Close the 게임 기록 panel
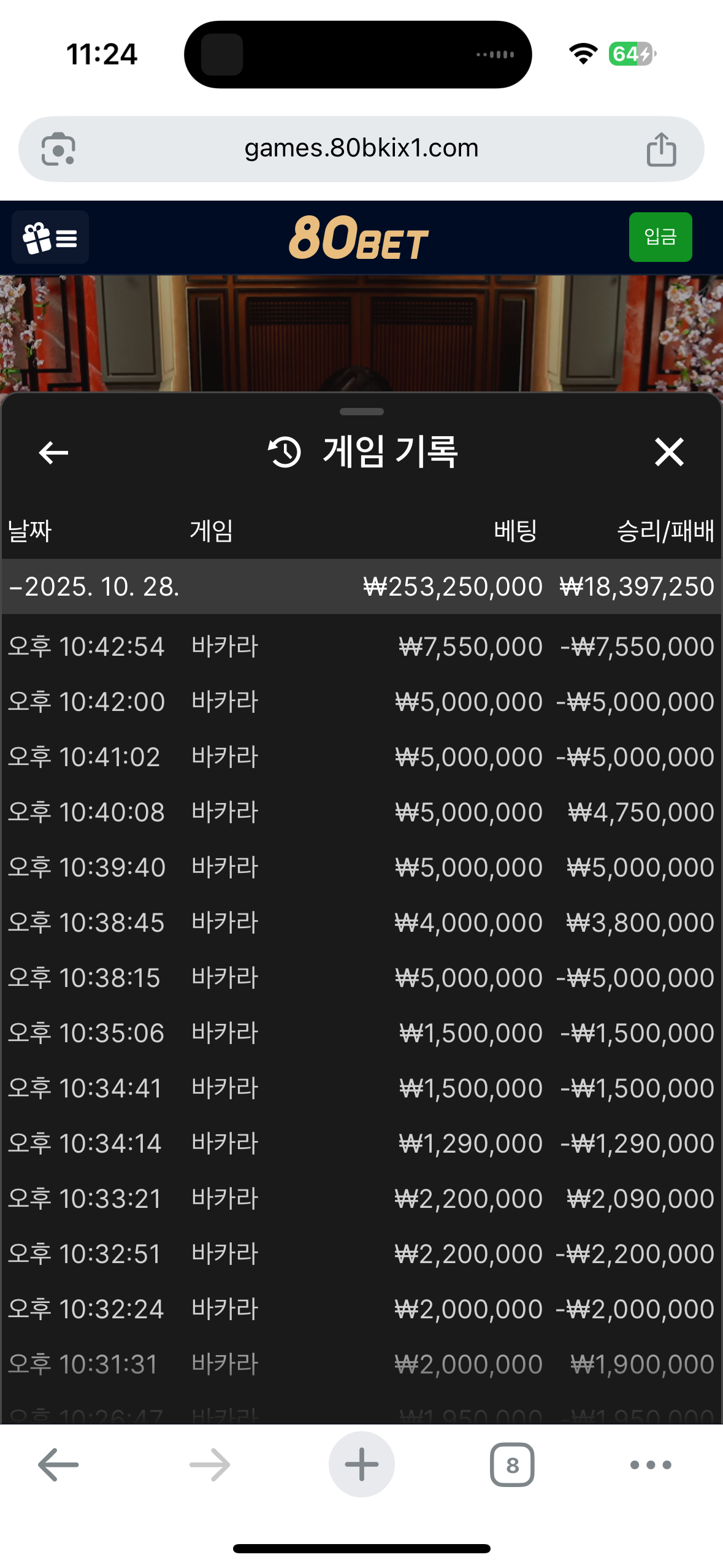 [668, 453]
